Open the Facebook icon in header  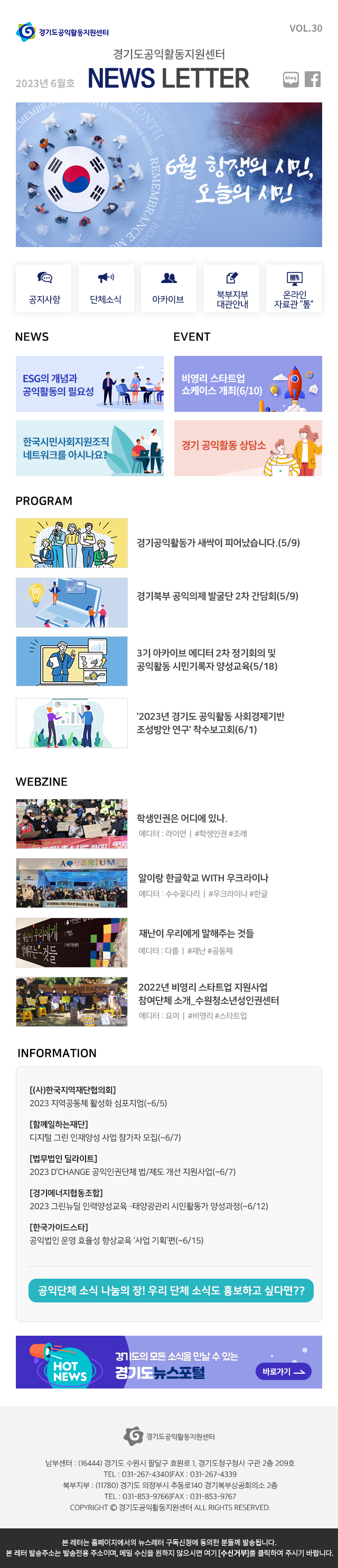pos(313,79)
